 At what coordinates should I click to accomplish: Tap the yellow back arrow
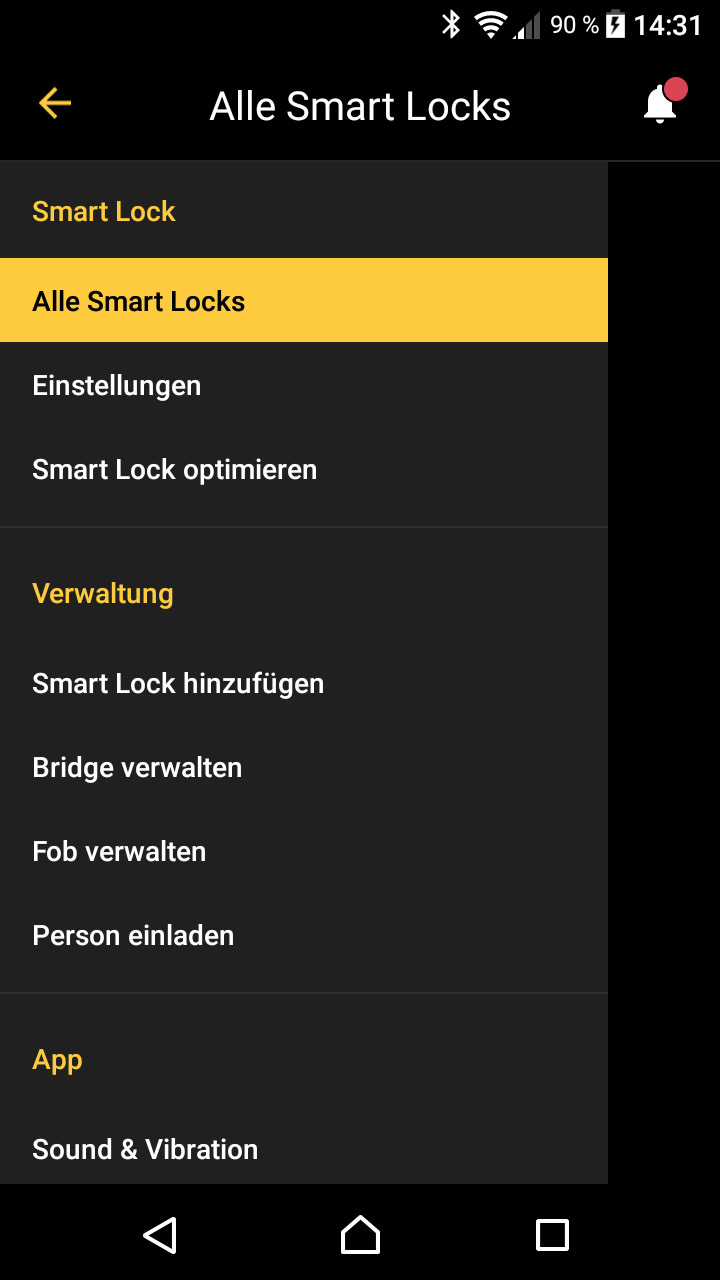pyautogui.click(x=55, y=103)
